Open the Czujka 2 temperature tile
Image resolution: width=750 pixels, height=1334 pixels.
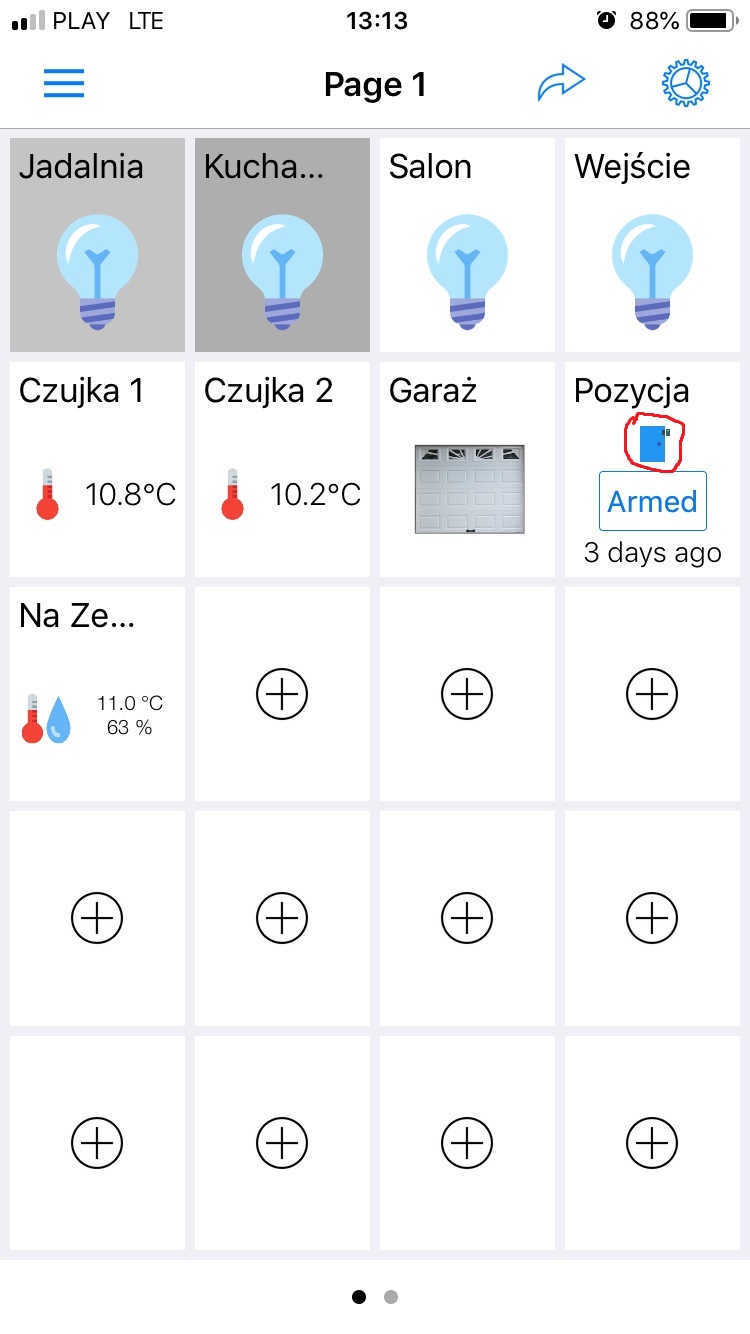(282, 470)
